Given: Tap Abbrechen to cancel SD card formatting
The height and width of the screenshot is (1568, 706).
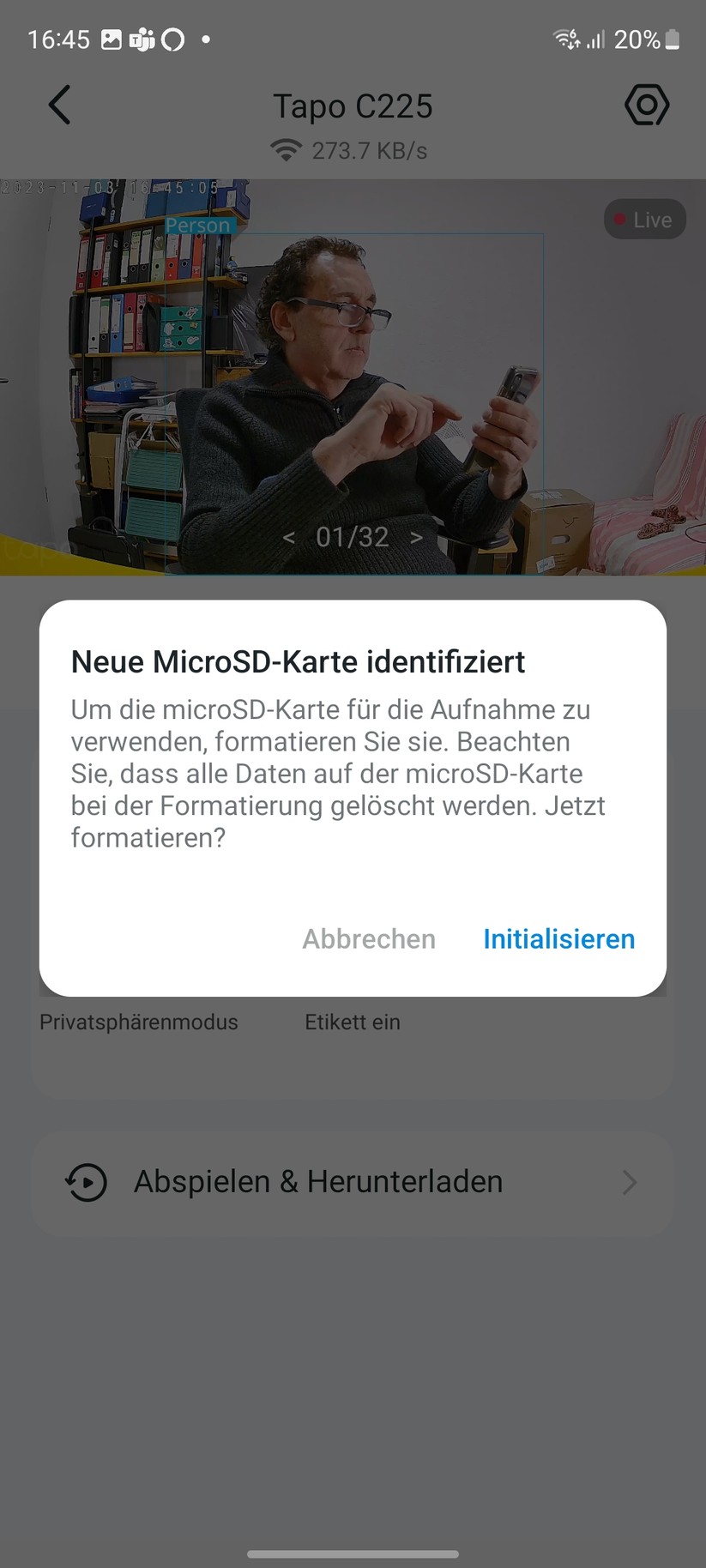Looking at the screenshot, I should pos(368,938).
